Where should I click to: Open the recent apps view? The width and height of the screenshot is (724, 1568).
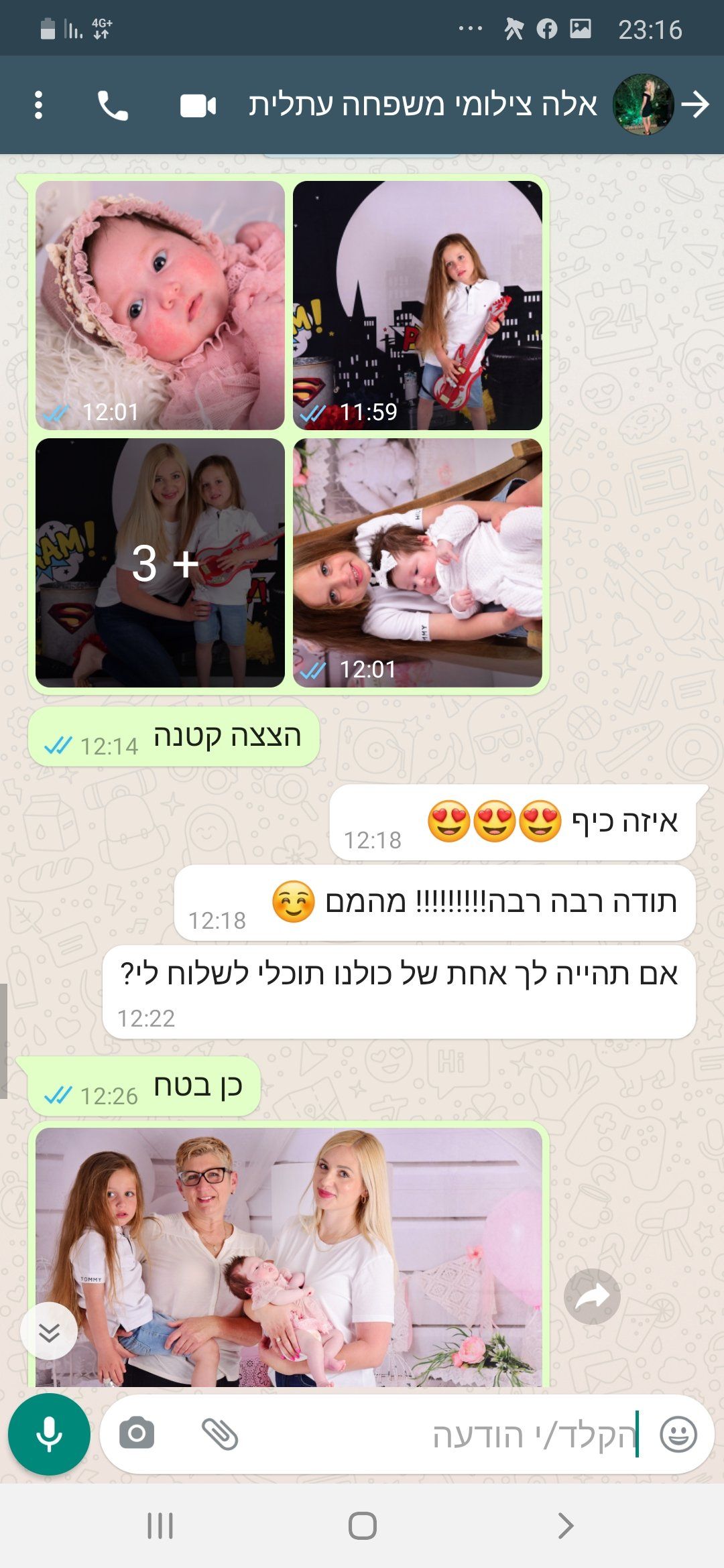(160, 1526)
